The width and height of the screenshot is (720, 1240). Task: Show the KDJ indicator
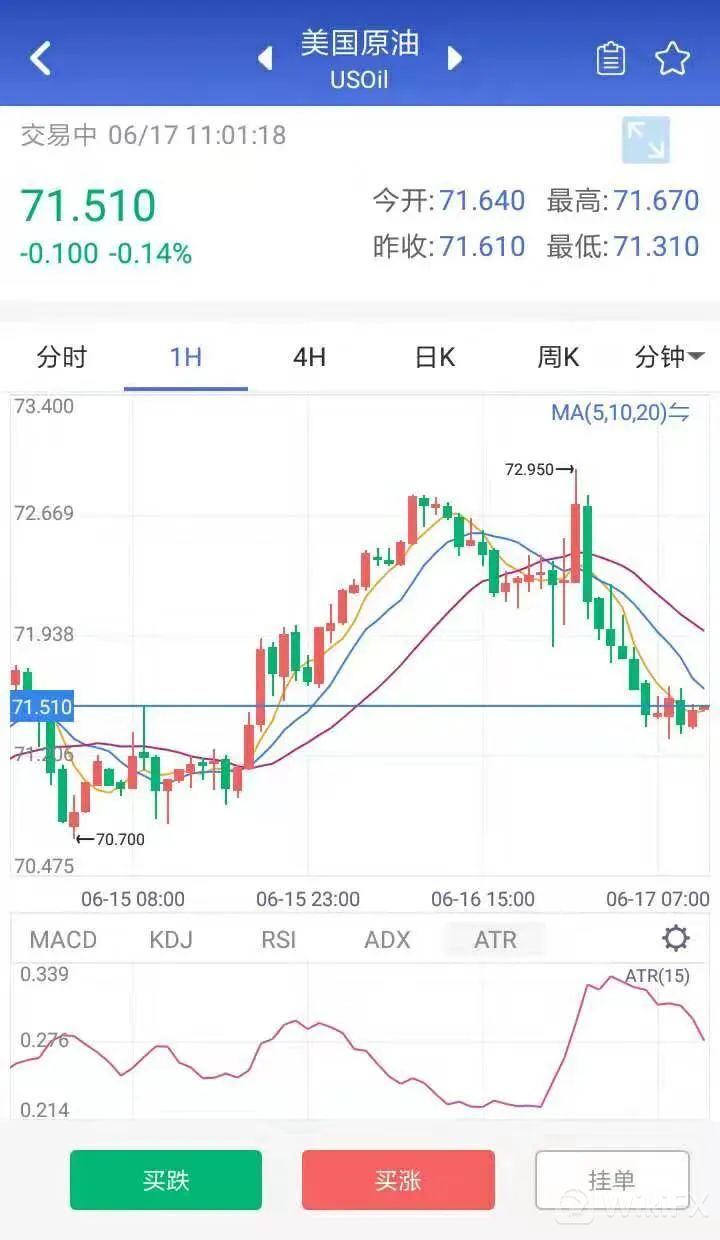point(171,940)
